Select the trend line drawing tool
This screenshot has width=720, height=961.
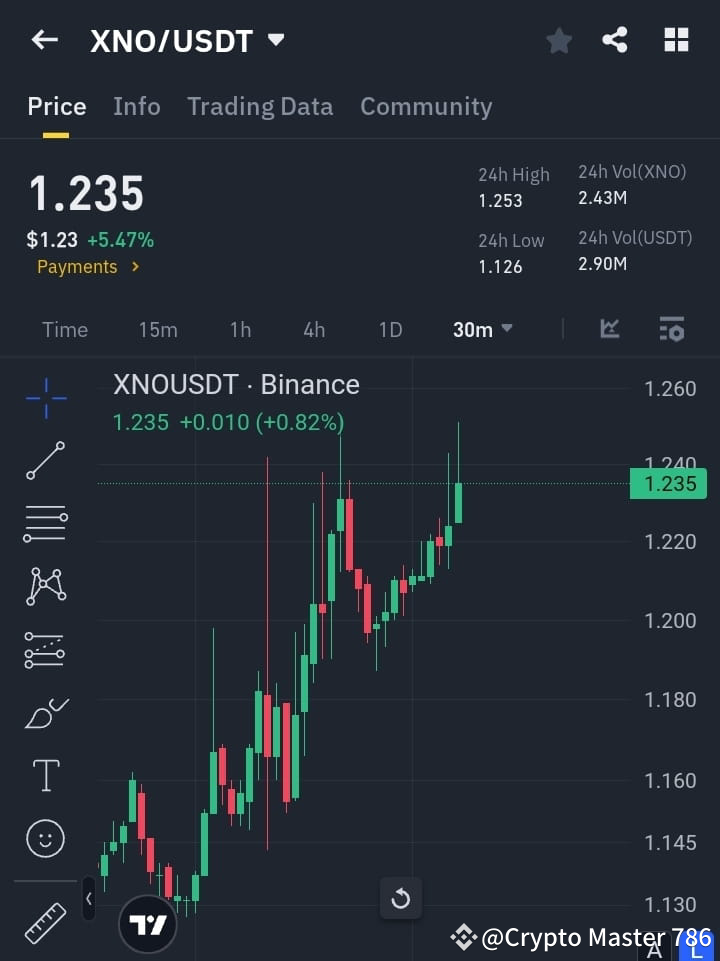coord(45,461)
